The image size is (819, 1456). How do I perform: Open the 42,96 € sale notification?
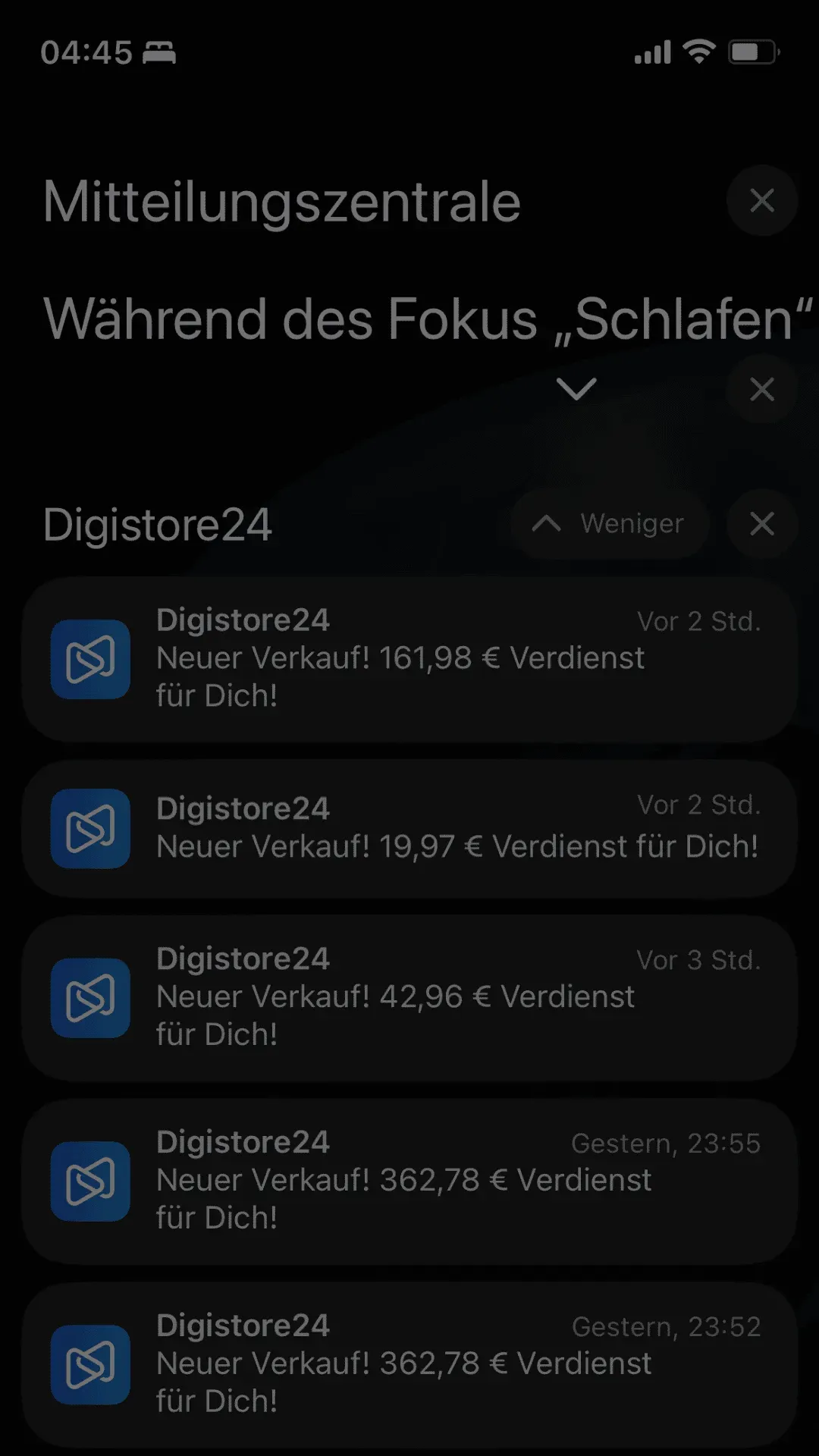[x=409, y=998]
